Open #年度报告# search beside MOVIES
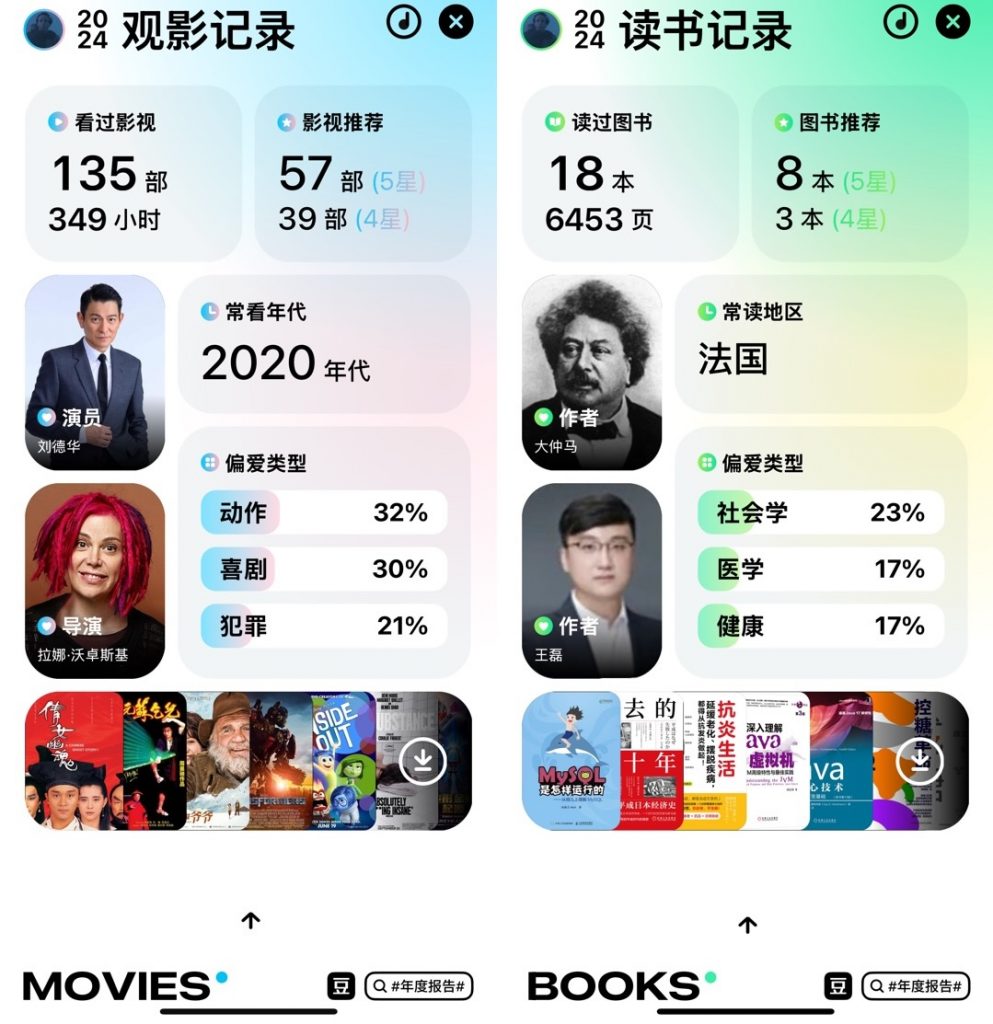 point(419,986)
